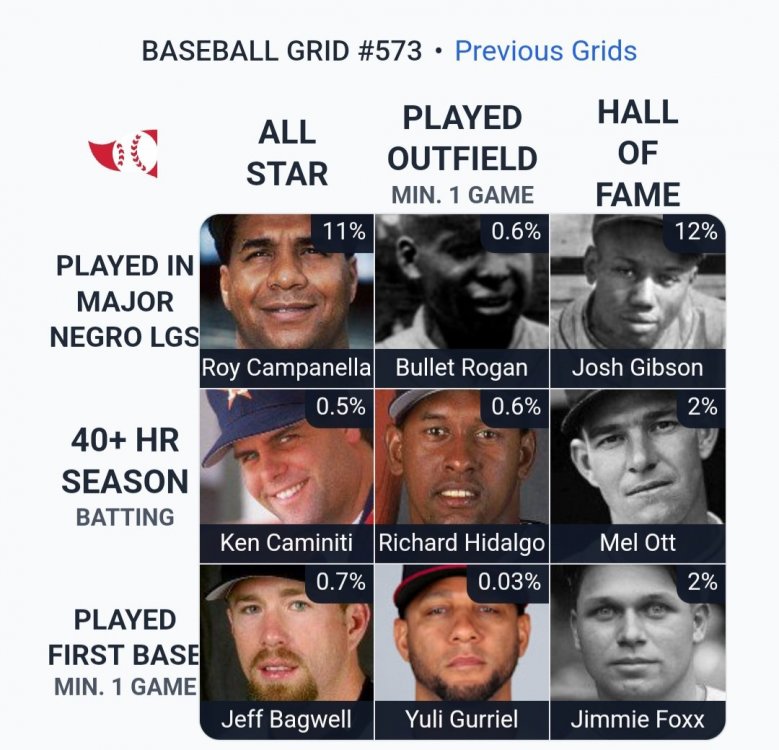Open the Richard Hidalgo cell

(x=462, y=475)
